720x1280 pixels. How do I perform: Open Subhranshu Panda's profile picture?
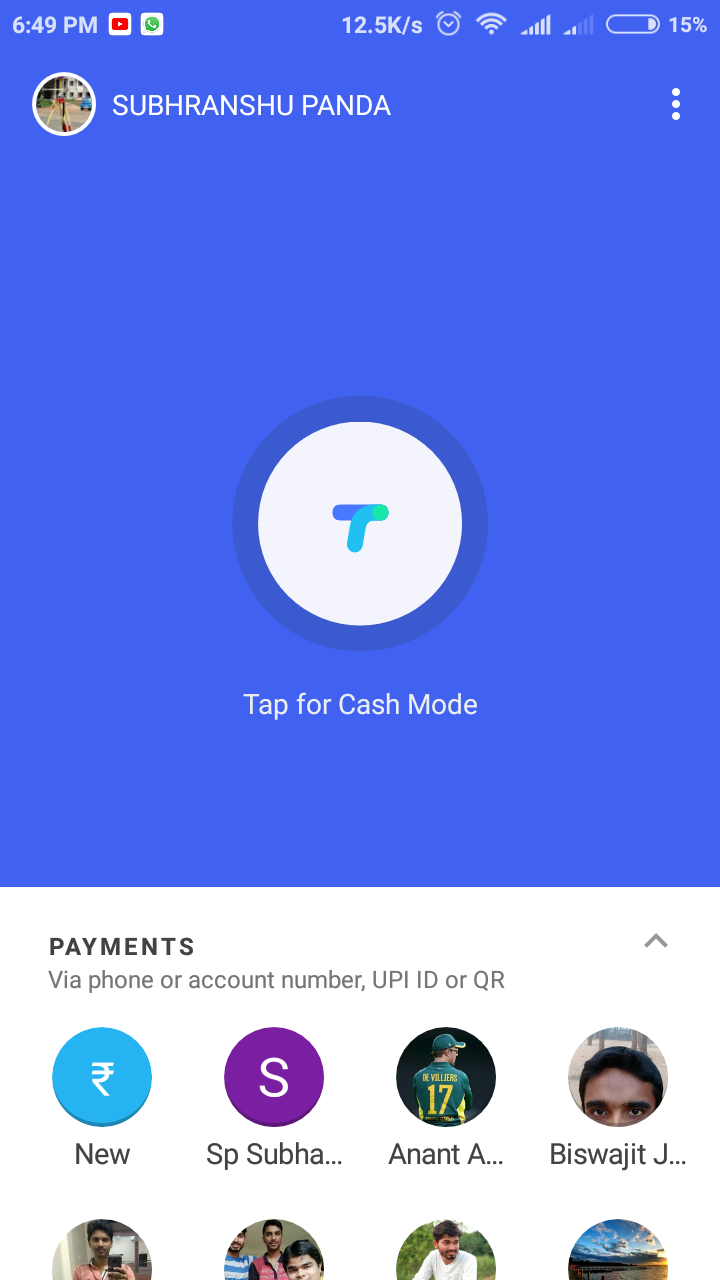click(x=64, y=104)
